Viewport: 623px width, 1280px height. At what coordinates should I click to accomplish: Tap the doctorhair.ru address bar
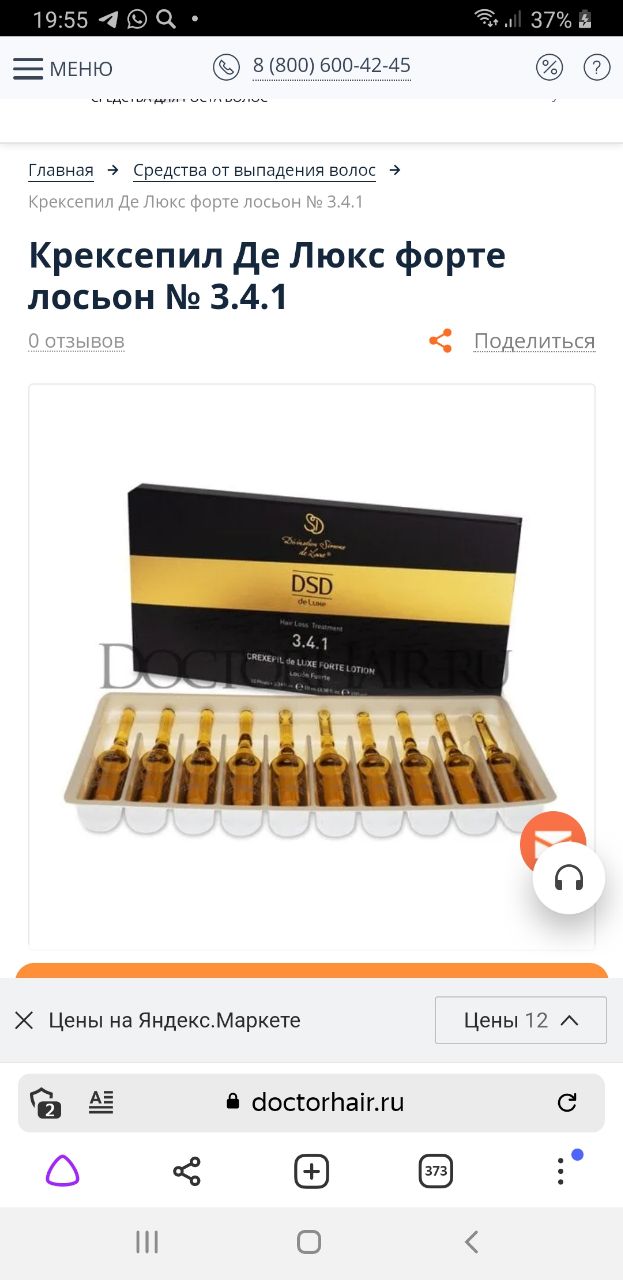point(312,1102)
